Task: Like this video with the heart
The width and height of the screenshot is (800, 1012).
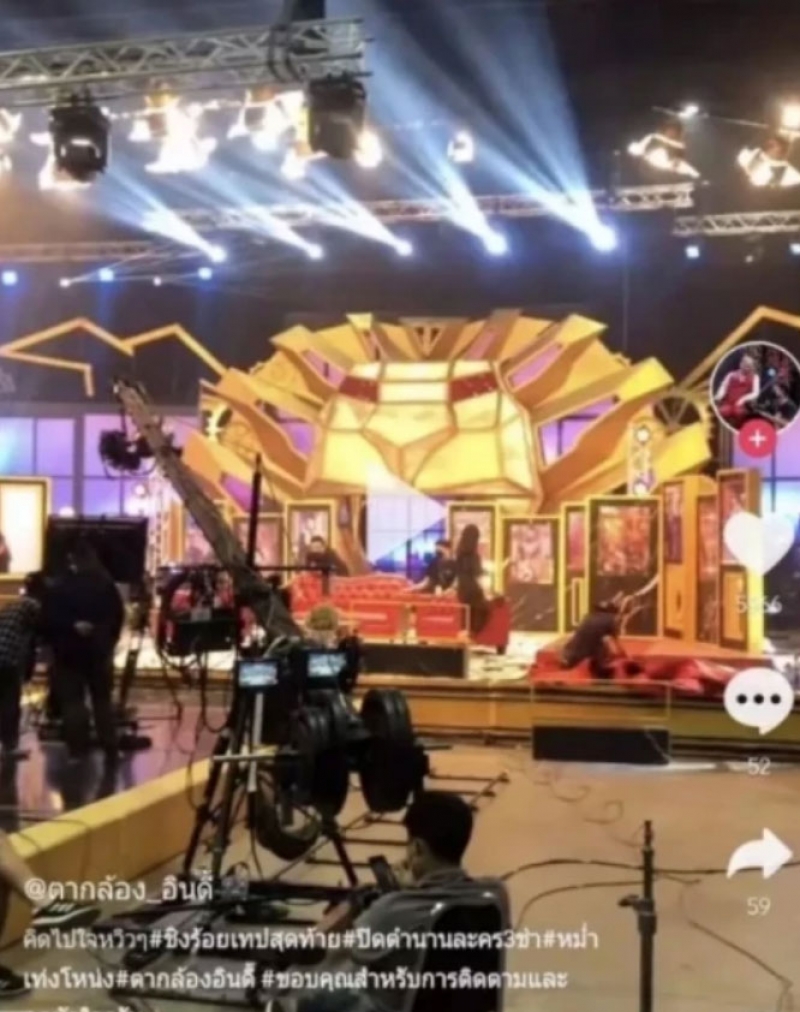Action: [758, 542]
